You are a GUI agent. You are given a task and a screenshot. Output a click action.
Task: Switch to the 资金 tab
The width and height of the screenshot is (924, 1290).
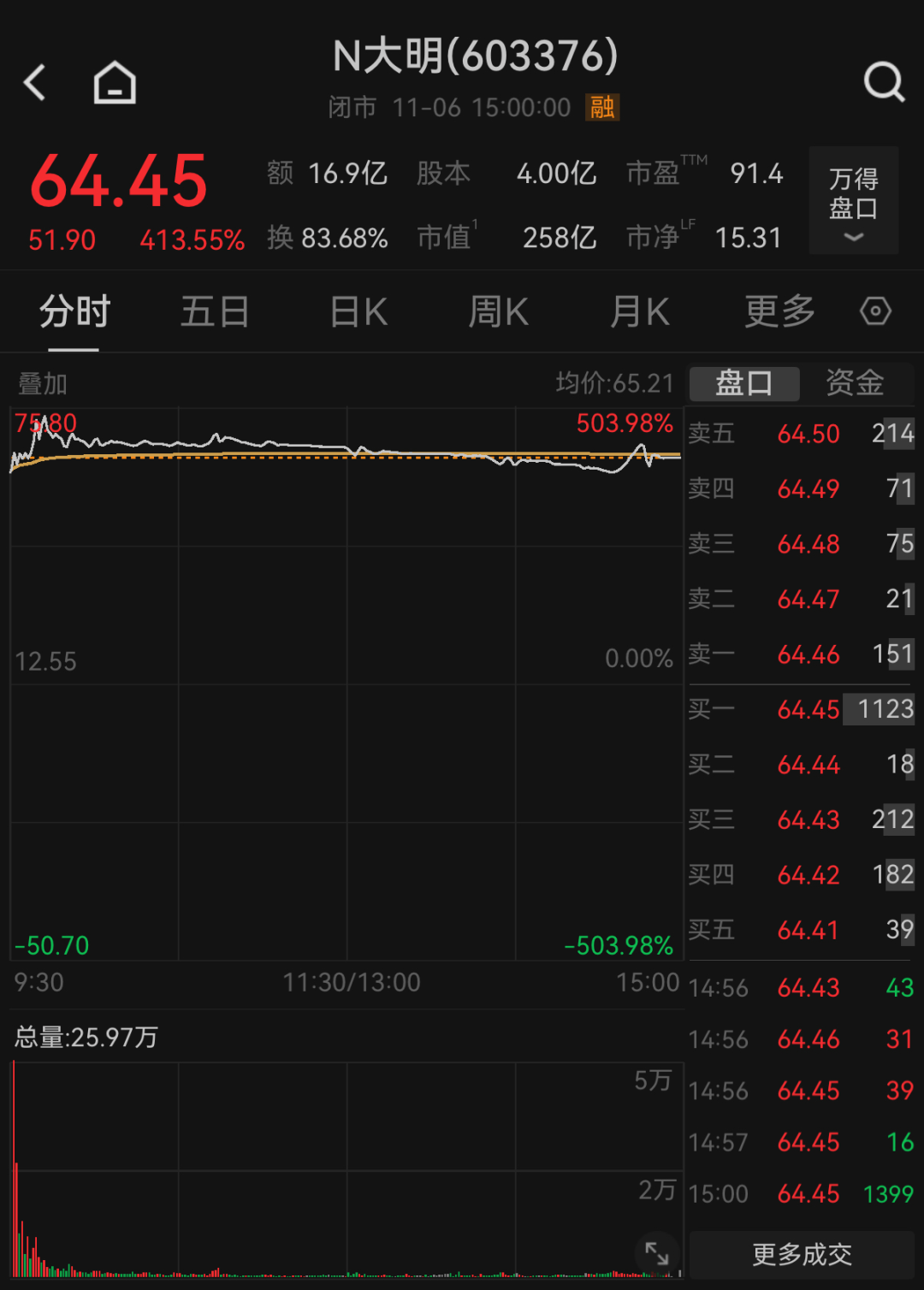(855, 383)
